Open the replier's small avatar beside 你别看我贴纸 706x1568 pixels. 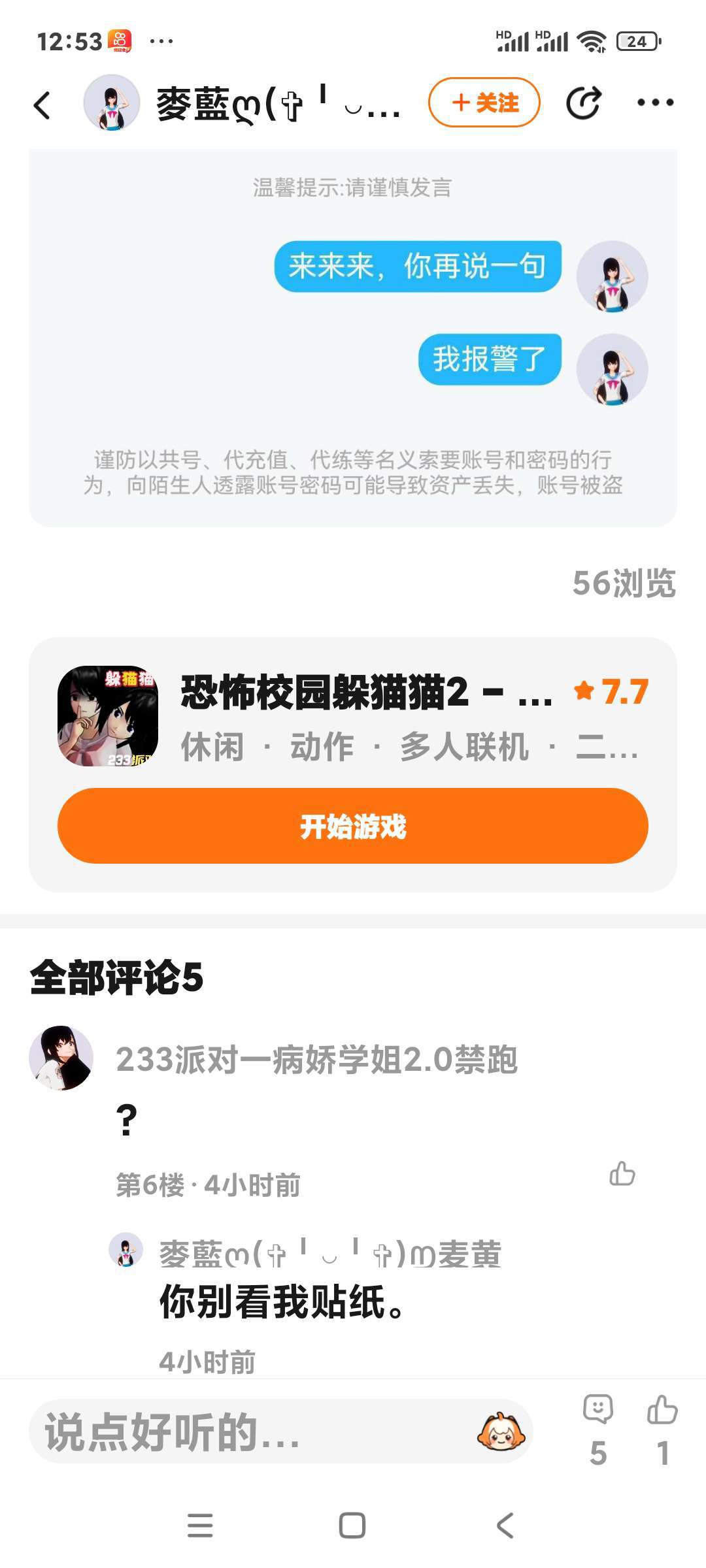(126, 1249)
